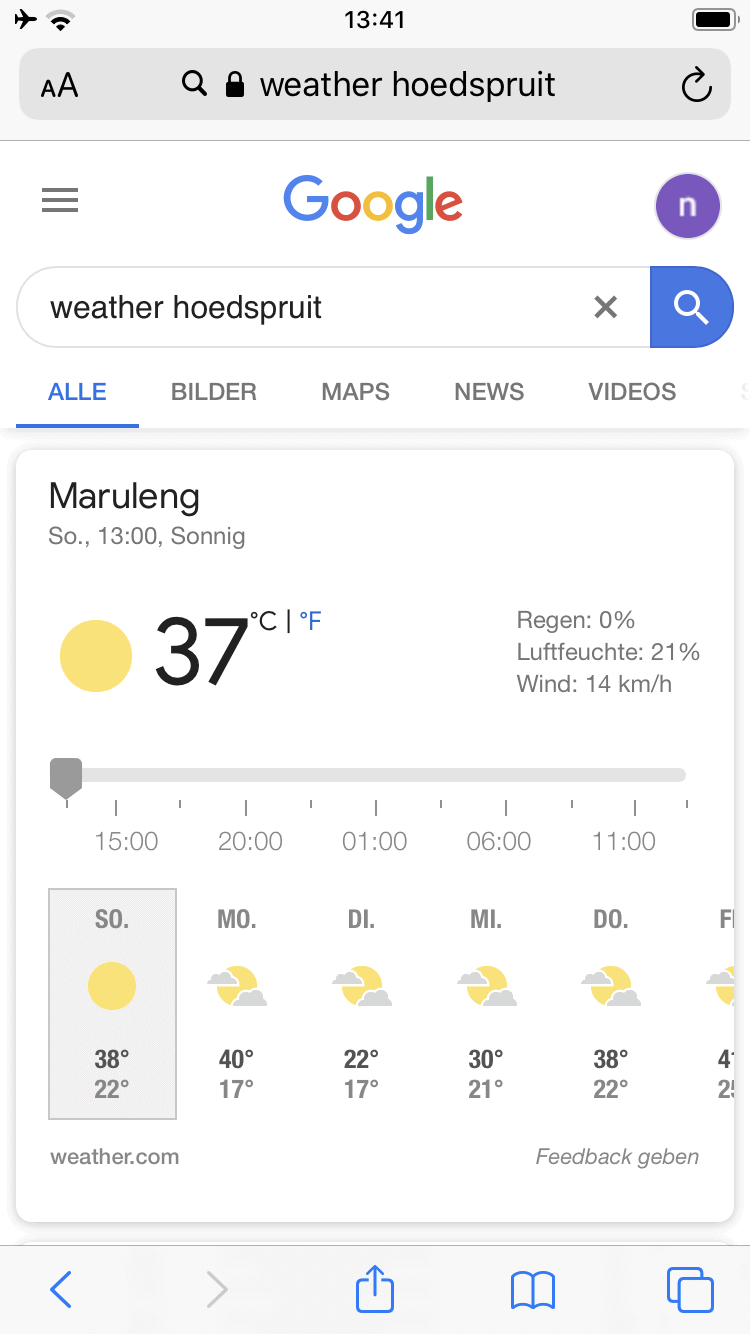
Task: Open Safari bookmarks
Action: pos(532,1290)
